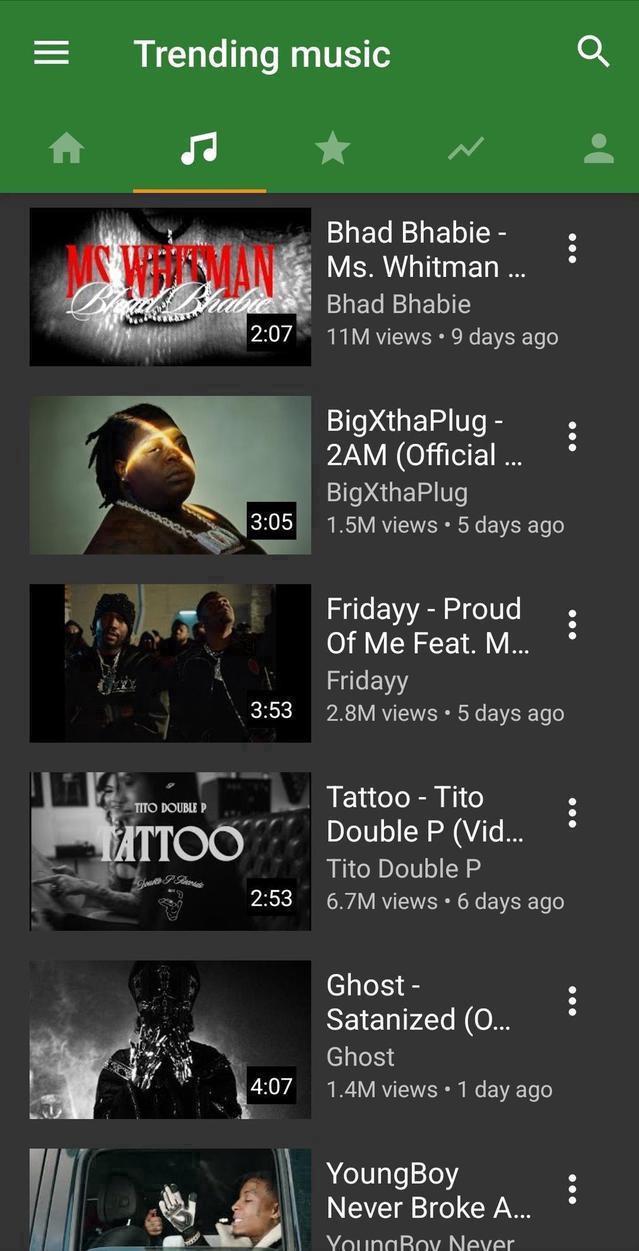Open options for Ghost Satanized video
639x1251 pixels.
[x=572, y=1000]
